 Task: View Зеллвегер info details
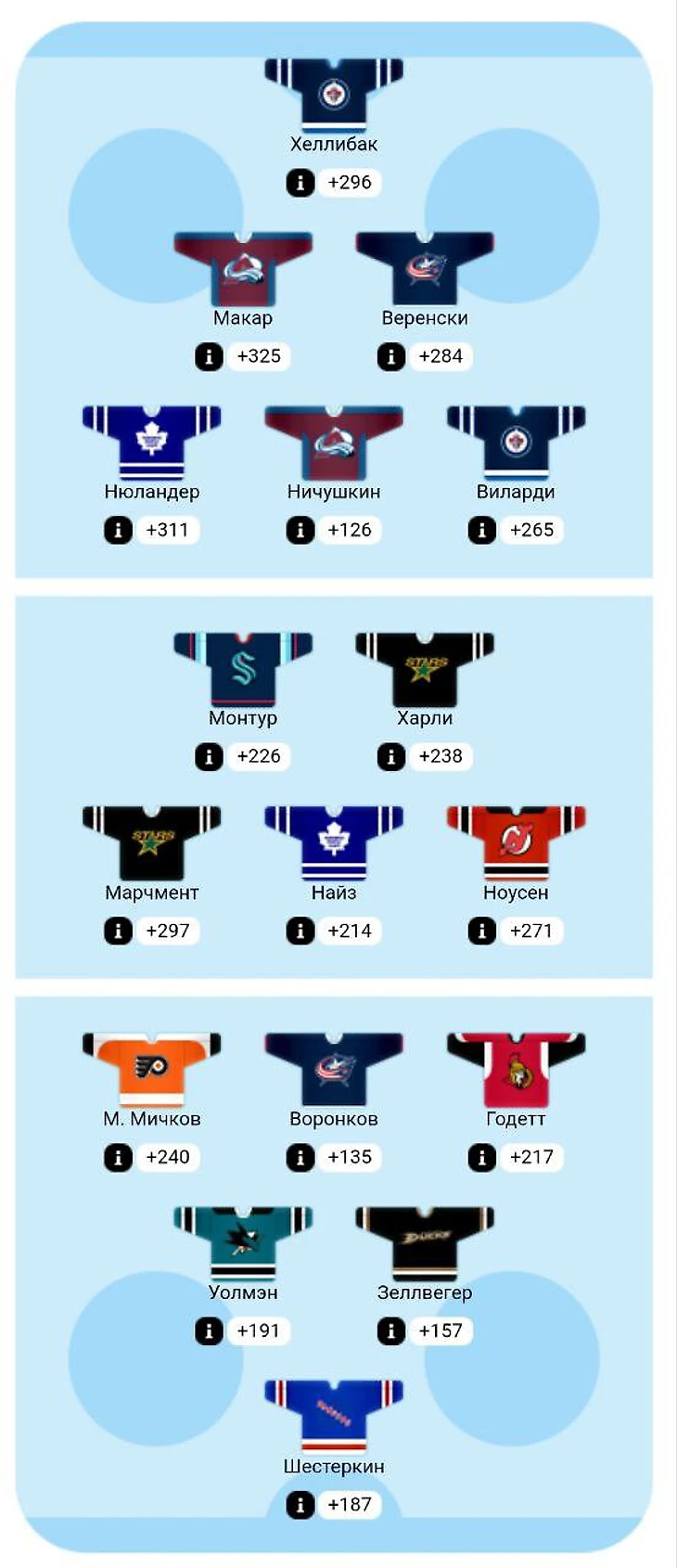point(390,1330)
